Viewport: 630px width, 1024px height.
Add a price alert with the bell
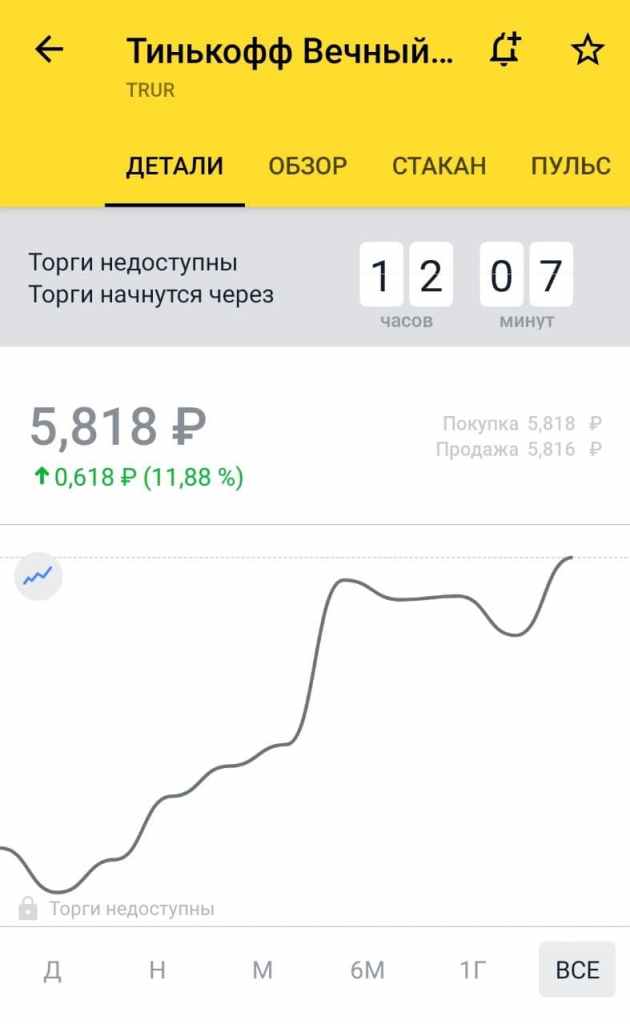pyautogui.click(x=505, y=50)
